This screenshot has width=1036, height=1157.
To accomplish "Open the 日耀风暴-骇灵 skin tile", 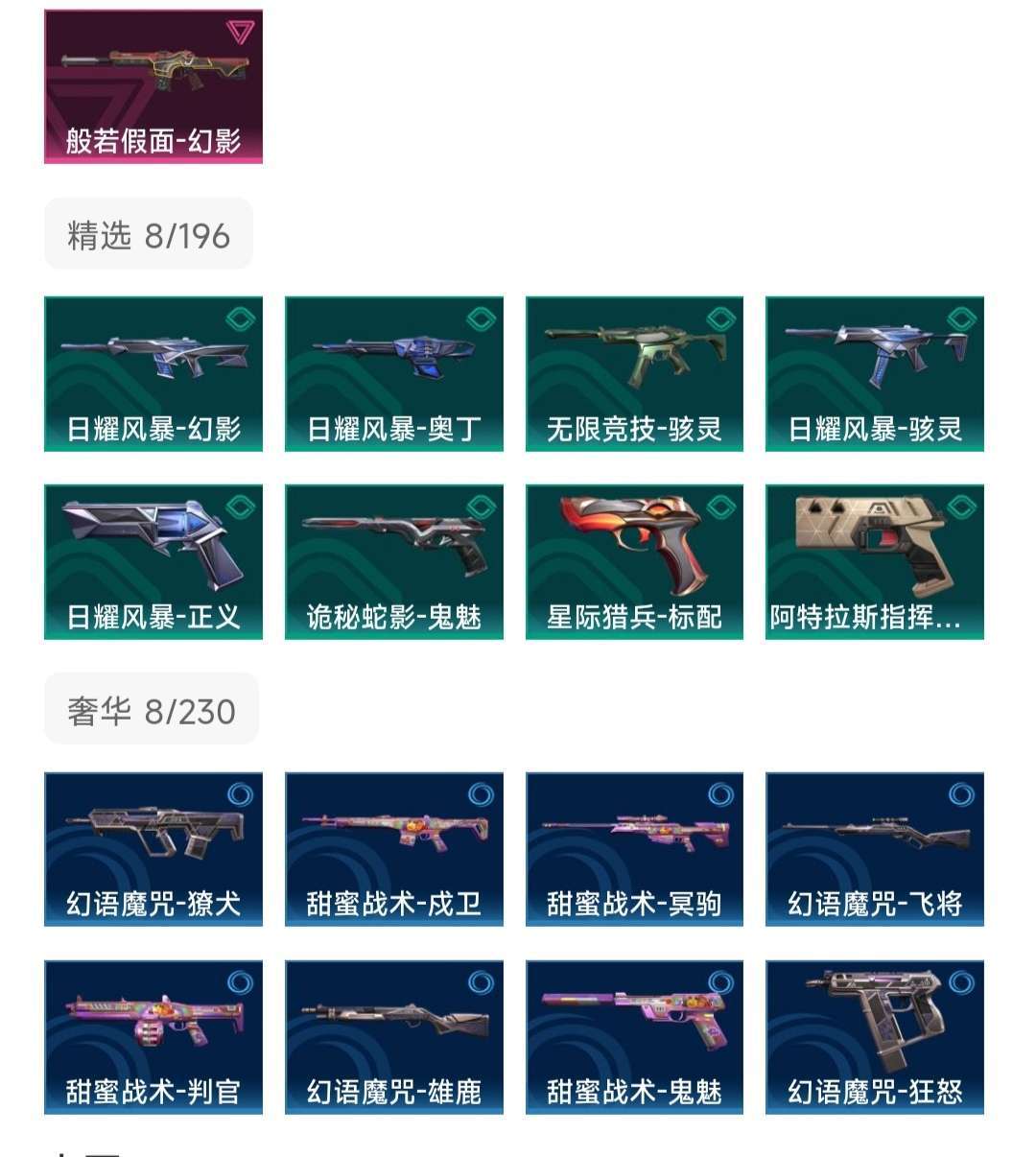I will click(x=875, y=373).
